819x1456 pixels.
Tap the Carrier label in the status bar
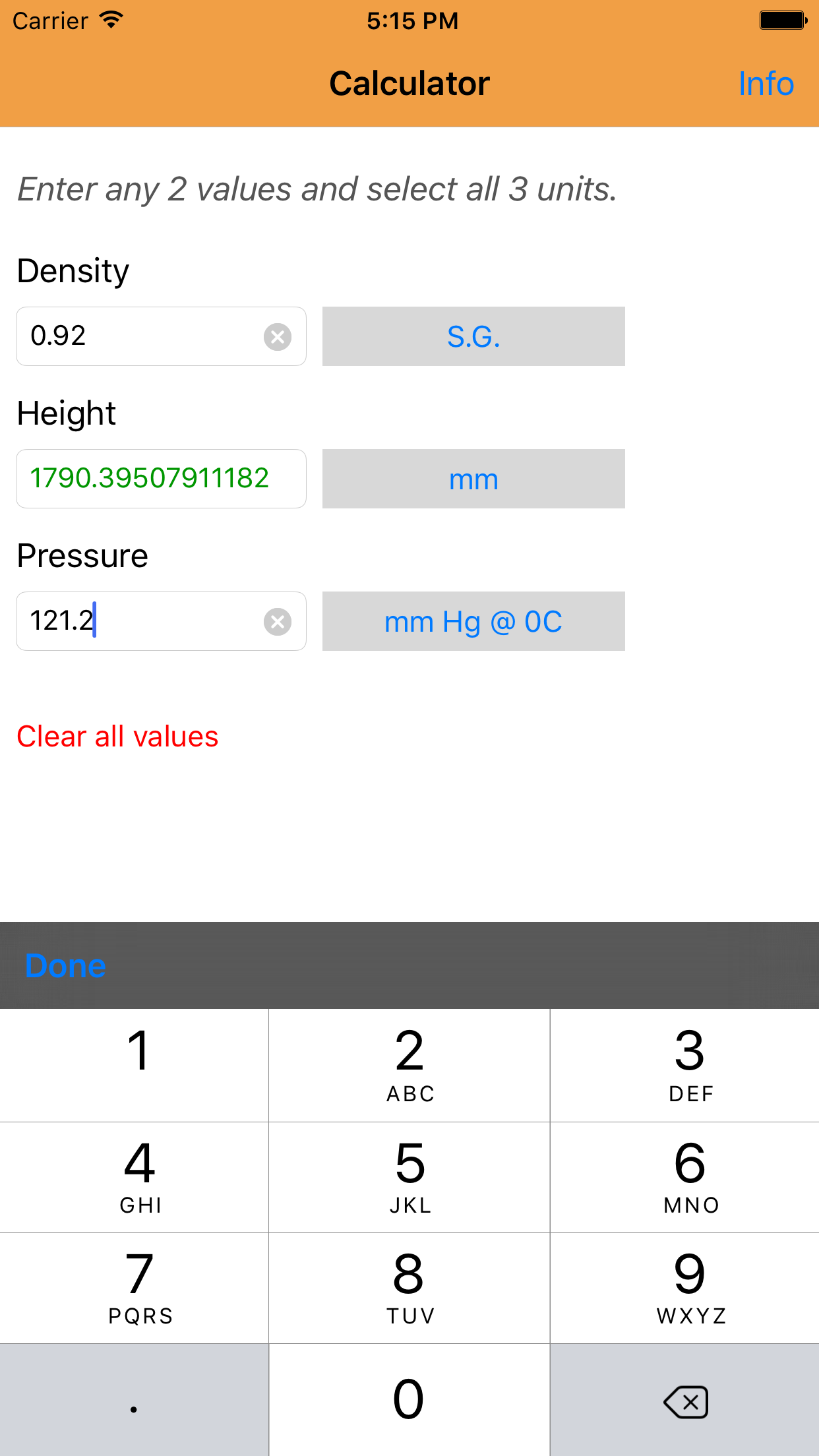click(x=49, y=20)
